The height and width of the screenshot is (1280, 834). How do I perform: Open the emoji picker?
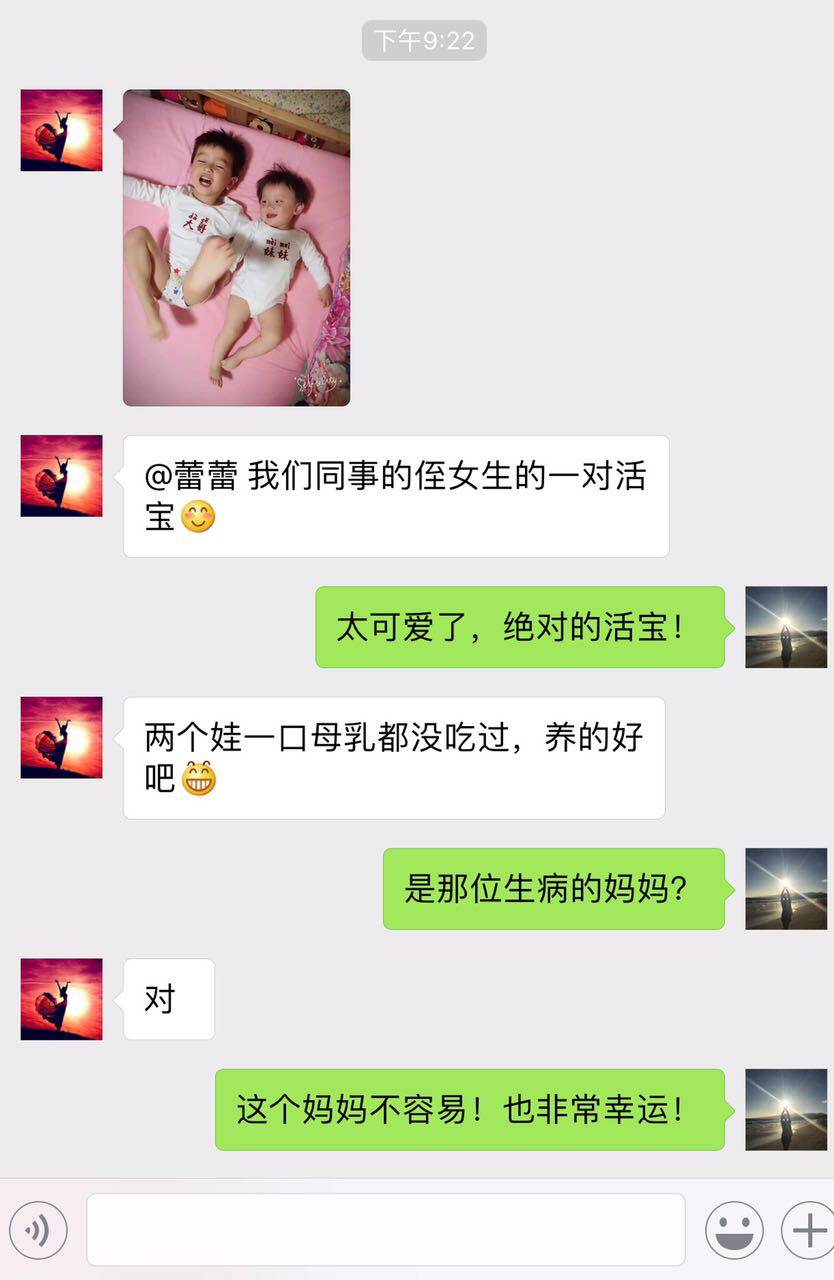point(734,1230)
